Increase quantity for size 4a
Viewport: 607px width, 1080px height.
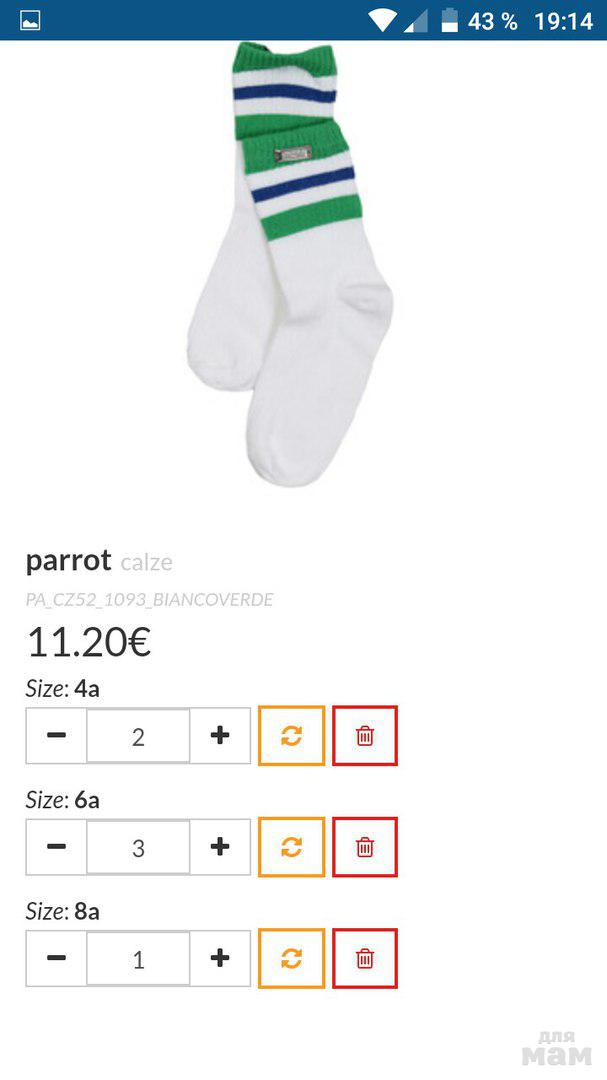point(220,736)
